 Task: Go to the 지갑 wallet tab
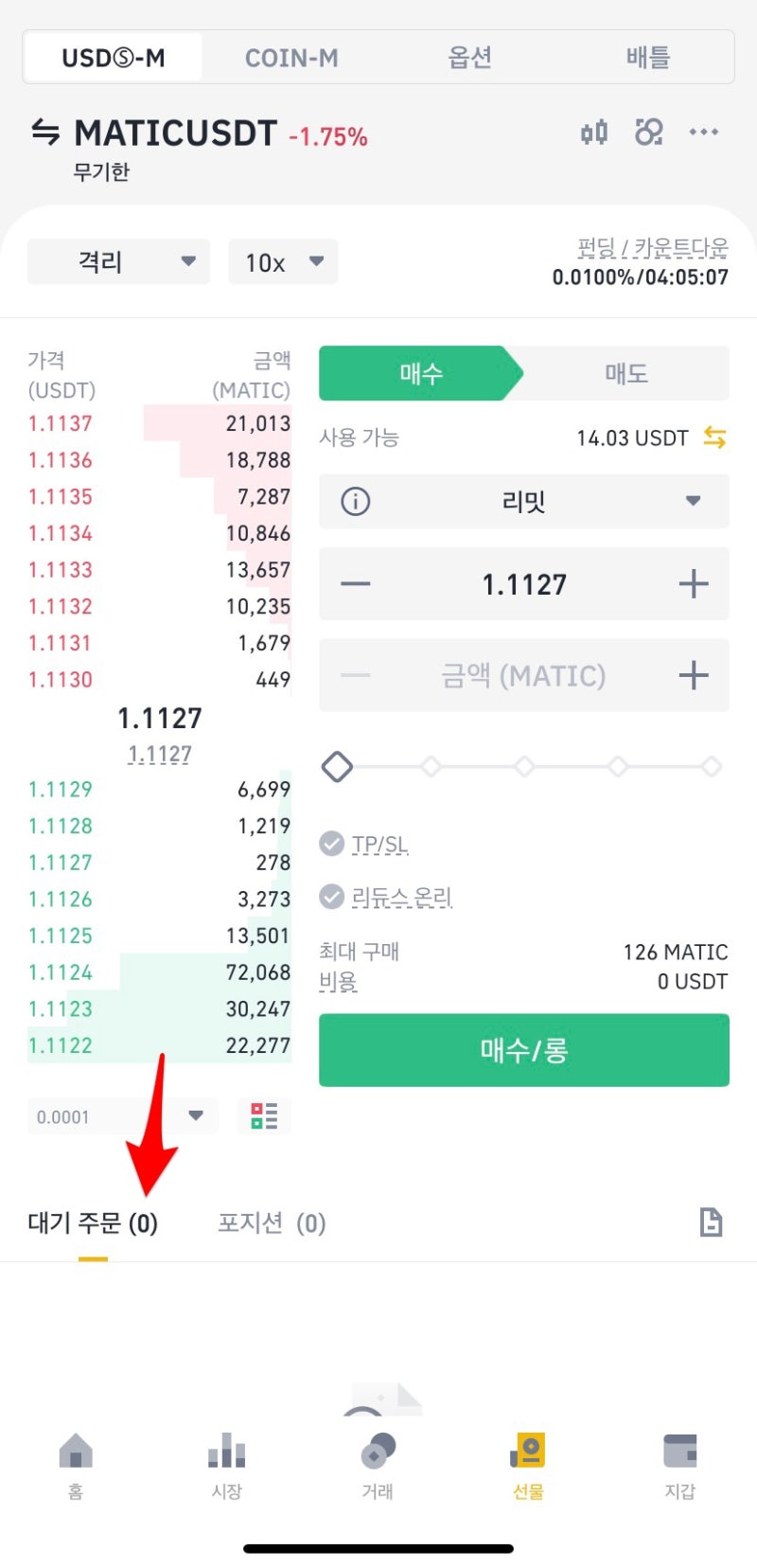(x=679, y=1465)
